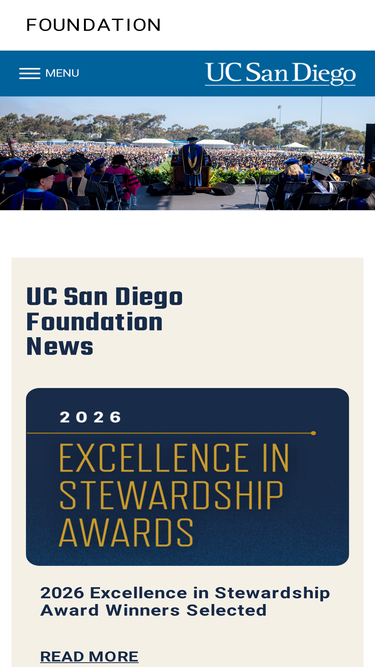Follow the READ MORE link
The image size is (375, 667).
89,656
